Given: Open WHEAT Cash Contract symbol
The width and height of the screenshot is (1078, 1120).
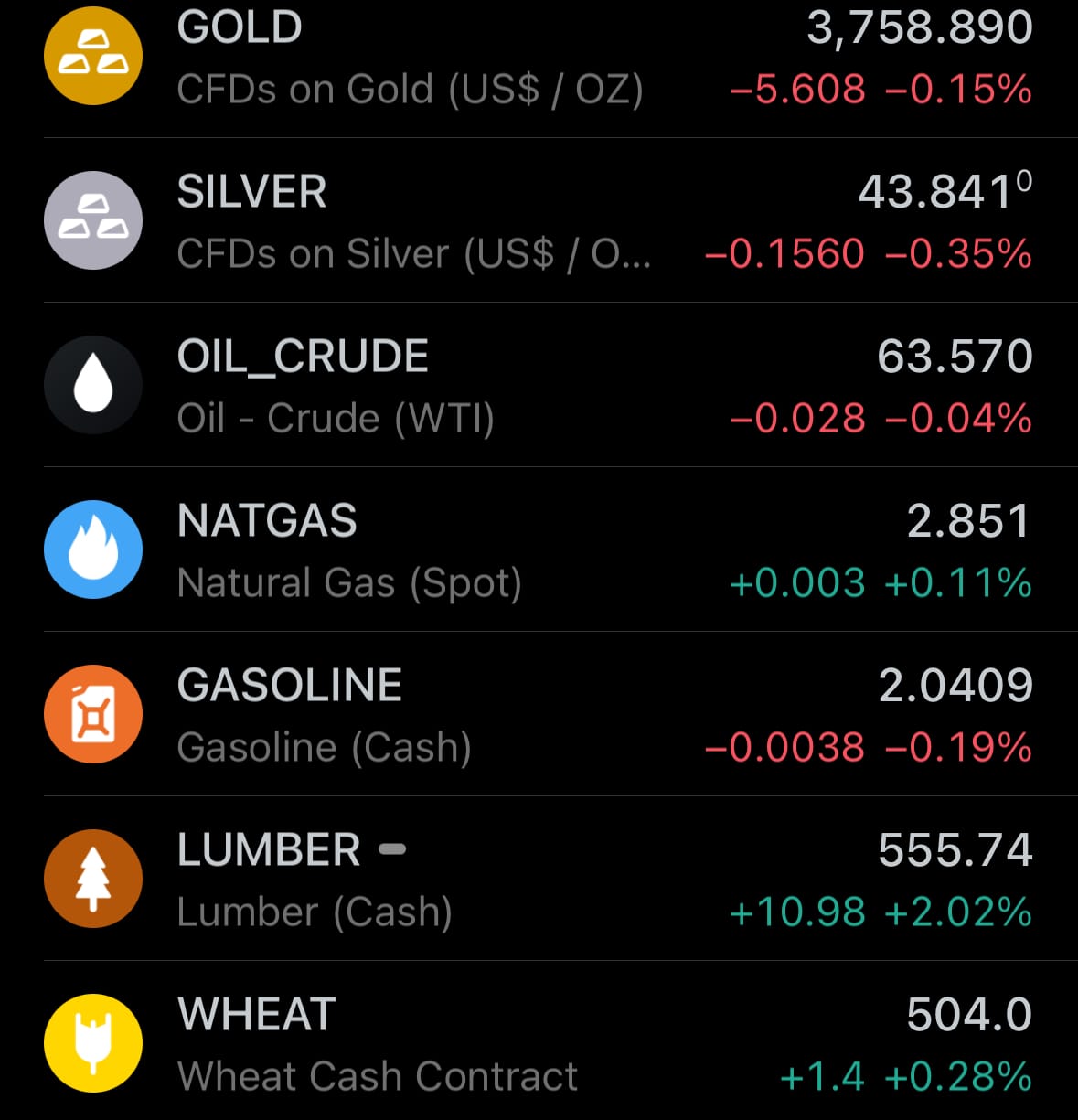Looking at the screenshot, I should (x=539, y=1044).
